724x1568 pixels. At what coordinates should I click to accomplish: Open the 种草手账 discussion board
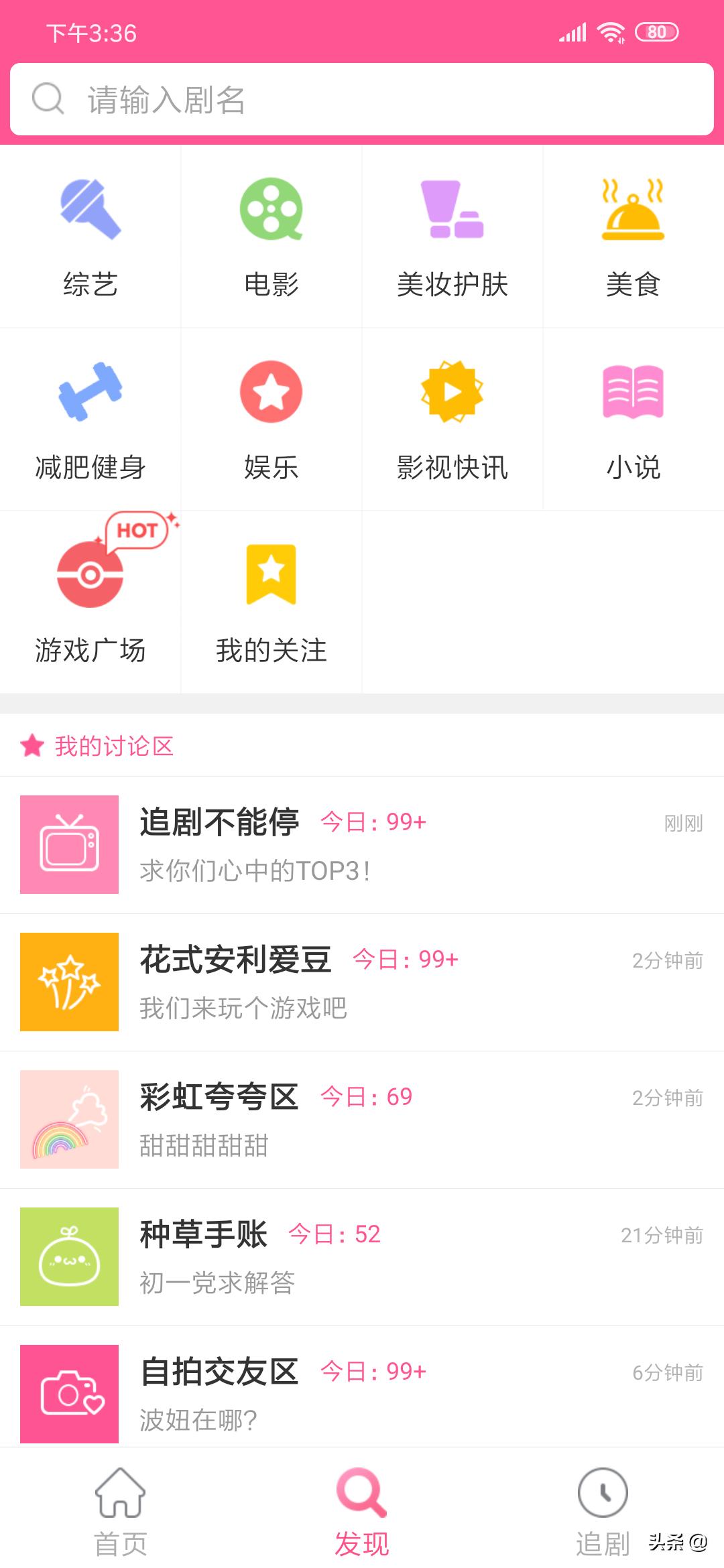click(x=362, y=1256)
